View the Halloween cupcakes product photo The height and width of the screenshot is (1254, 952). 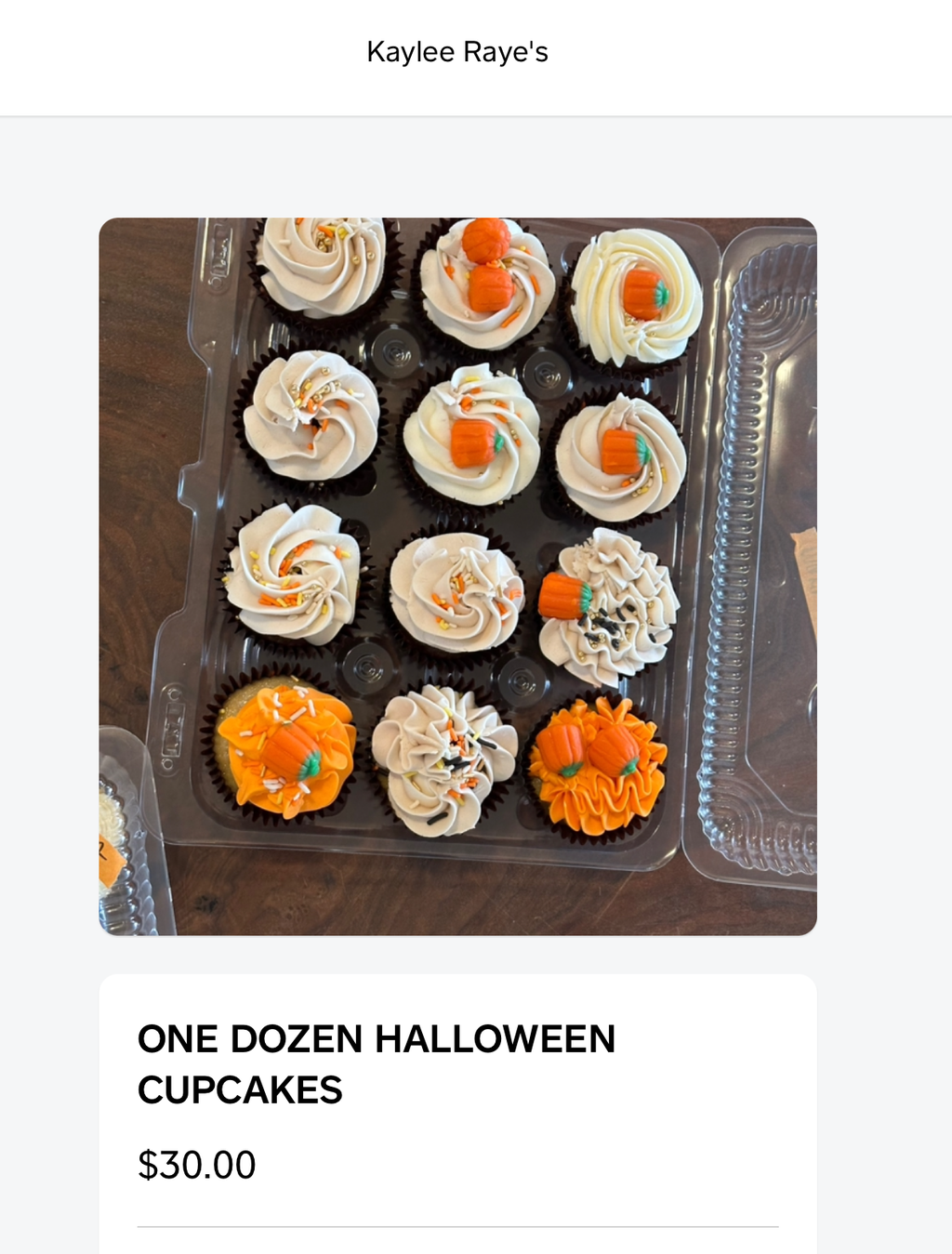[x=457, y=576]
